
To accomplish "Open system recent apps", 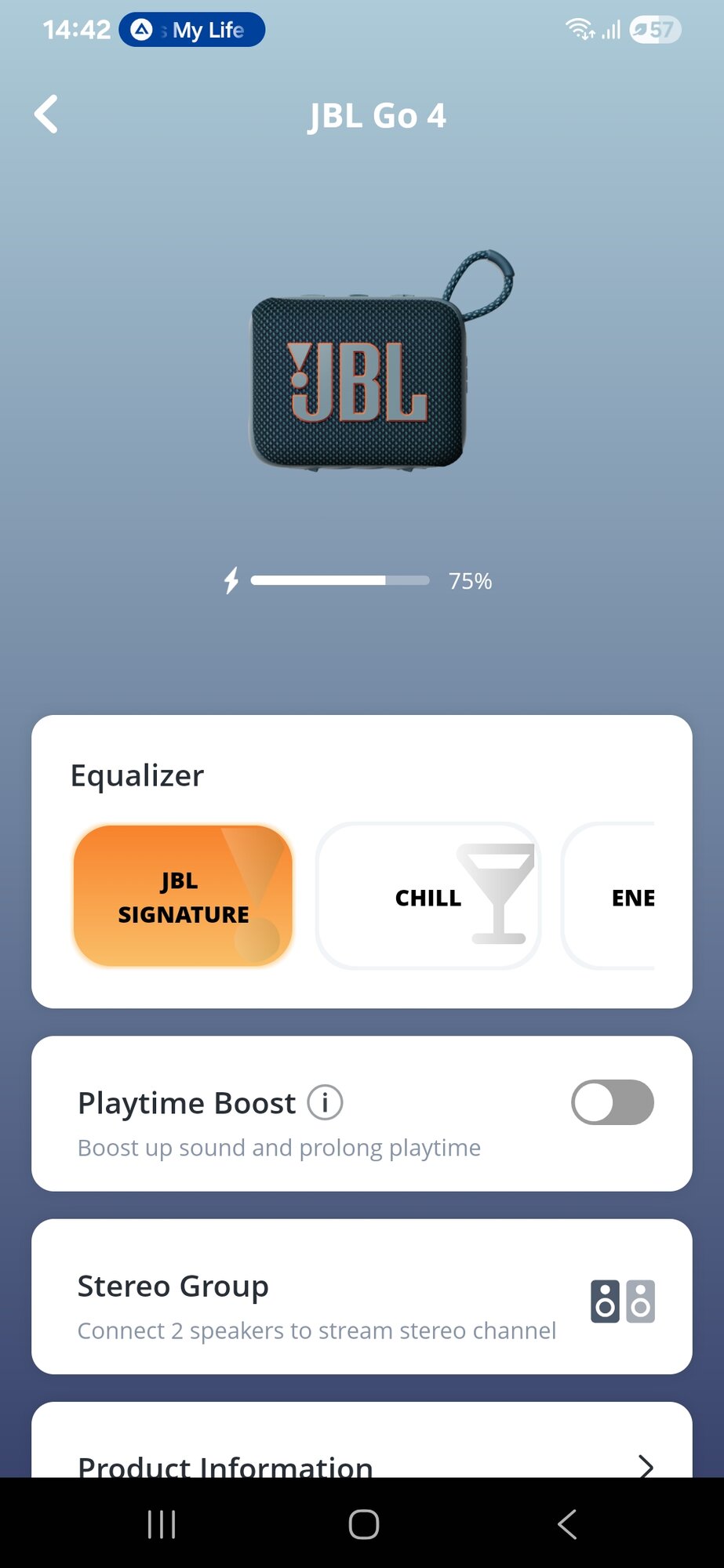I will point(162,1524).
